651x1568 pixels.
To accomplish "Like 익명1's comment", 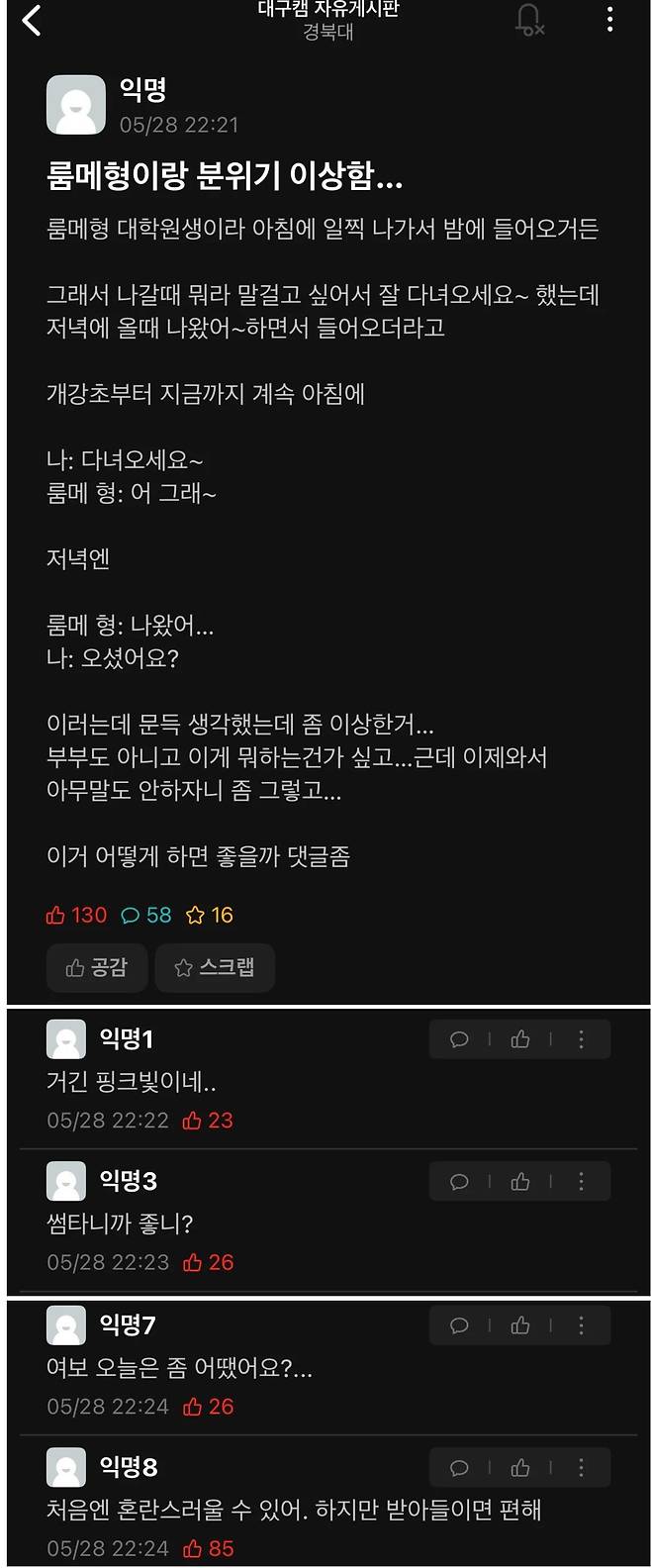I will click(x=520, y=1039).
